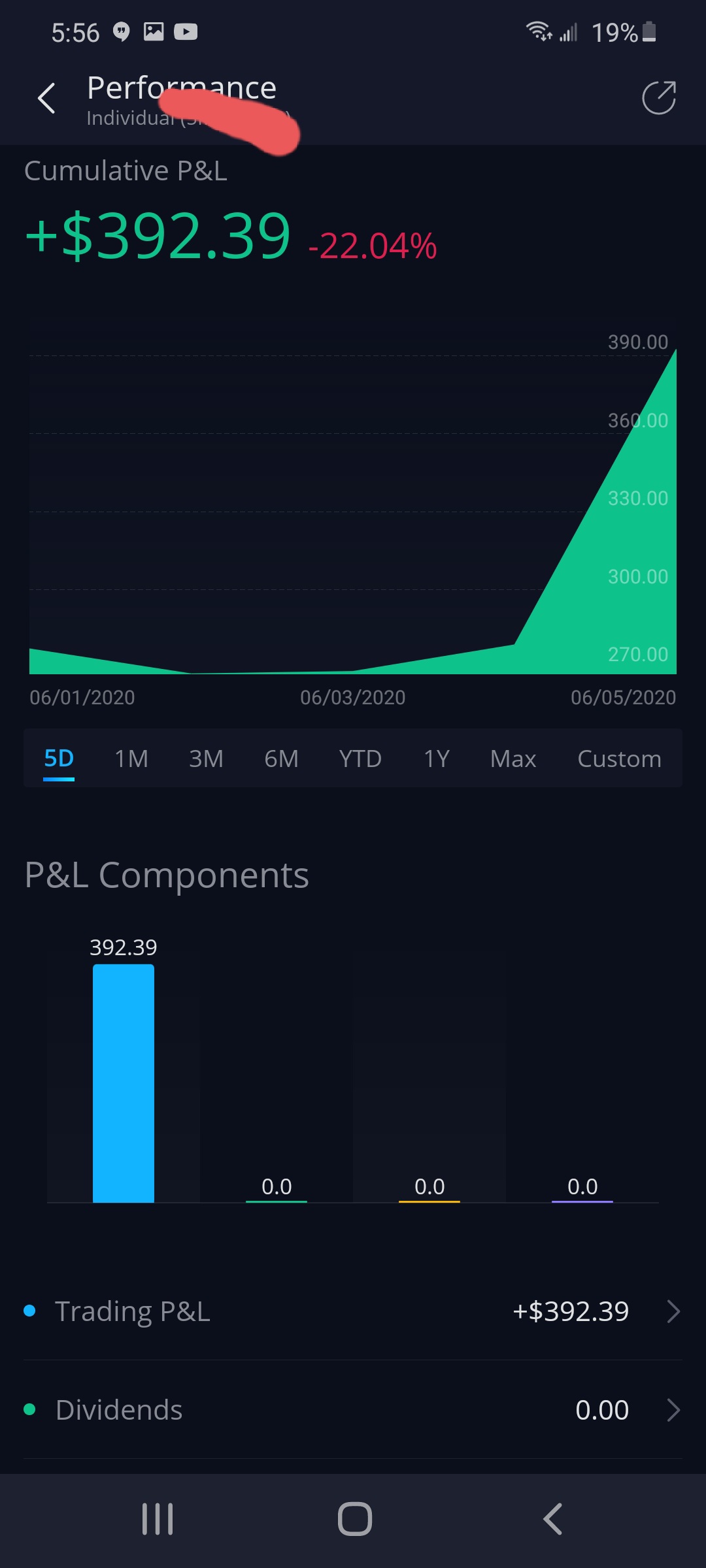
Task: Switch to the YTD performance view
Action: (360, 759)
